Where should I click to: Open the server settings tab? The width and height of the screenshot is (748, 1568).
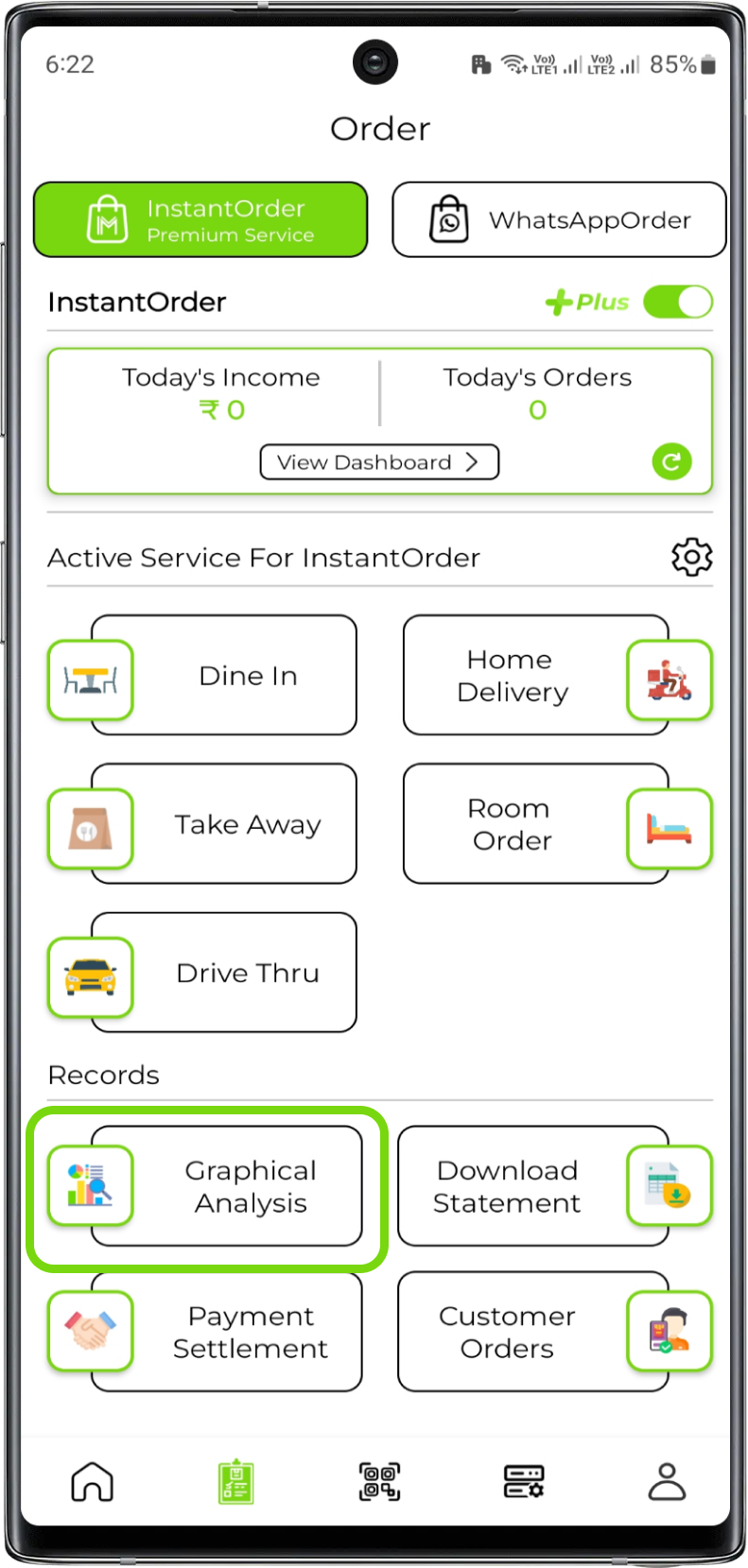[523, 1481]
